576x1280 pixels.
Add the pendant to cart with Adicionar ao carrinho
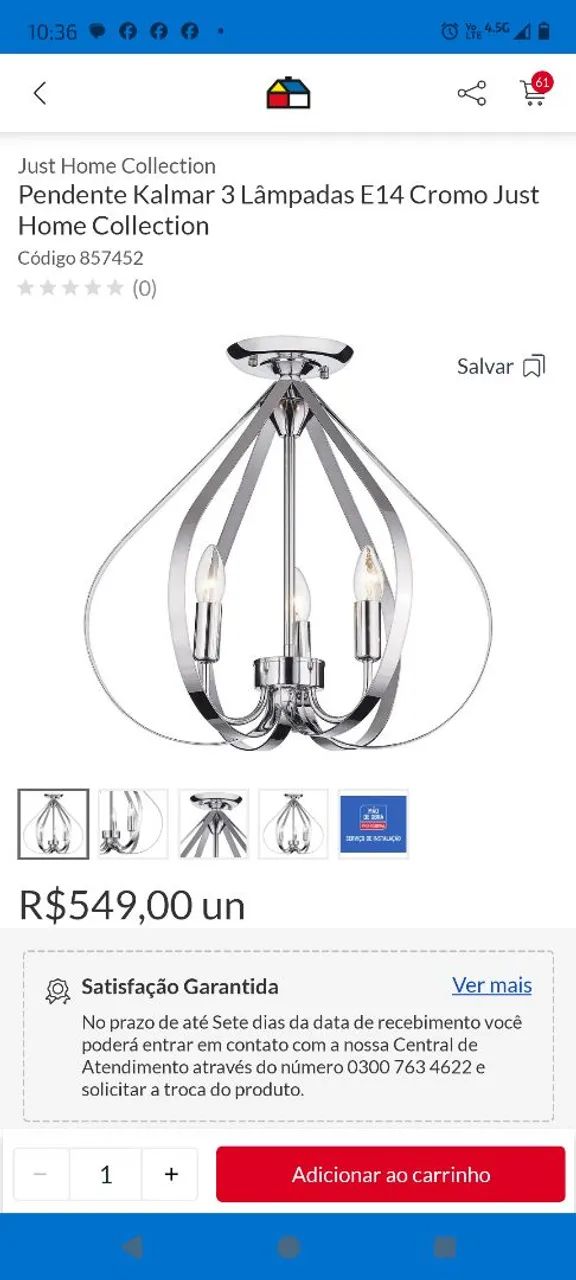pyautogui.click(x=391, y=1174)
